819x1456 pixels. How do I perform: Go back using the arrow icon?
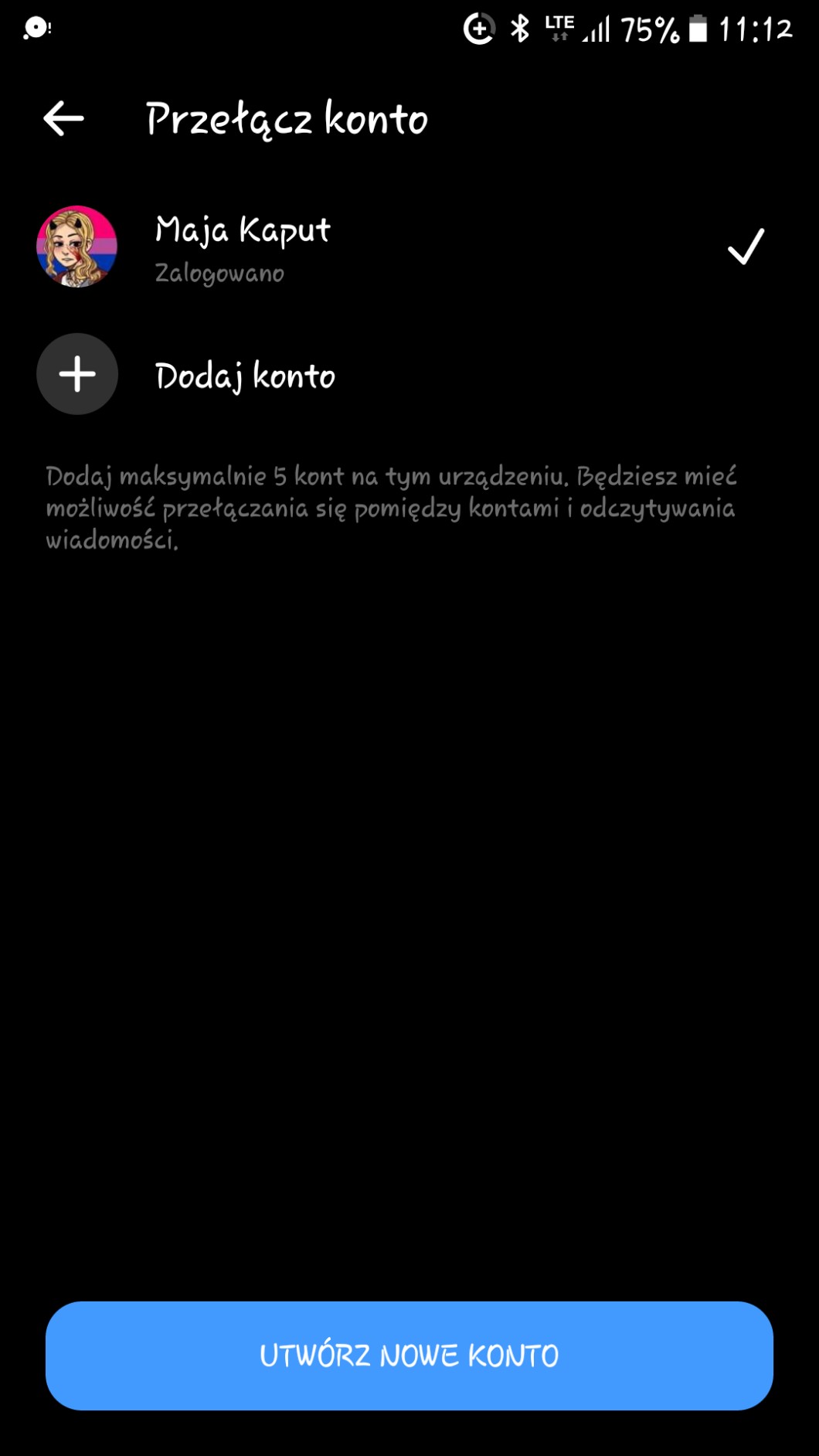(63, 119)
